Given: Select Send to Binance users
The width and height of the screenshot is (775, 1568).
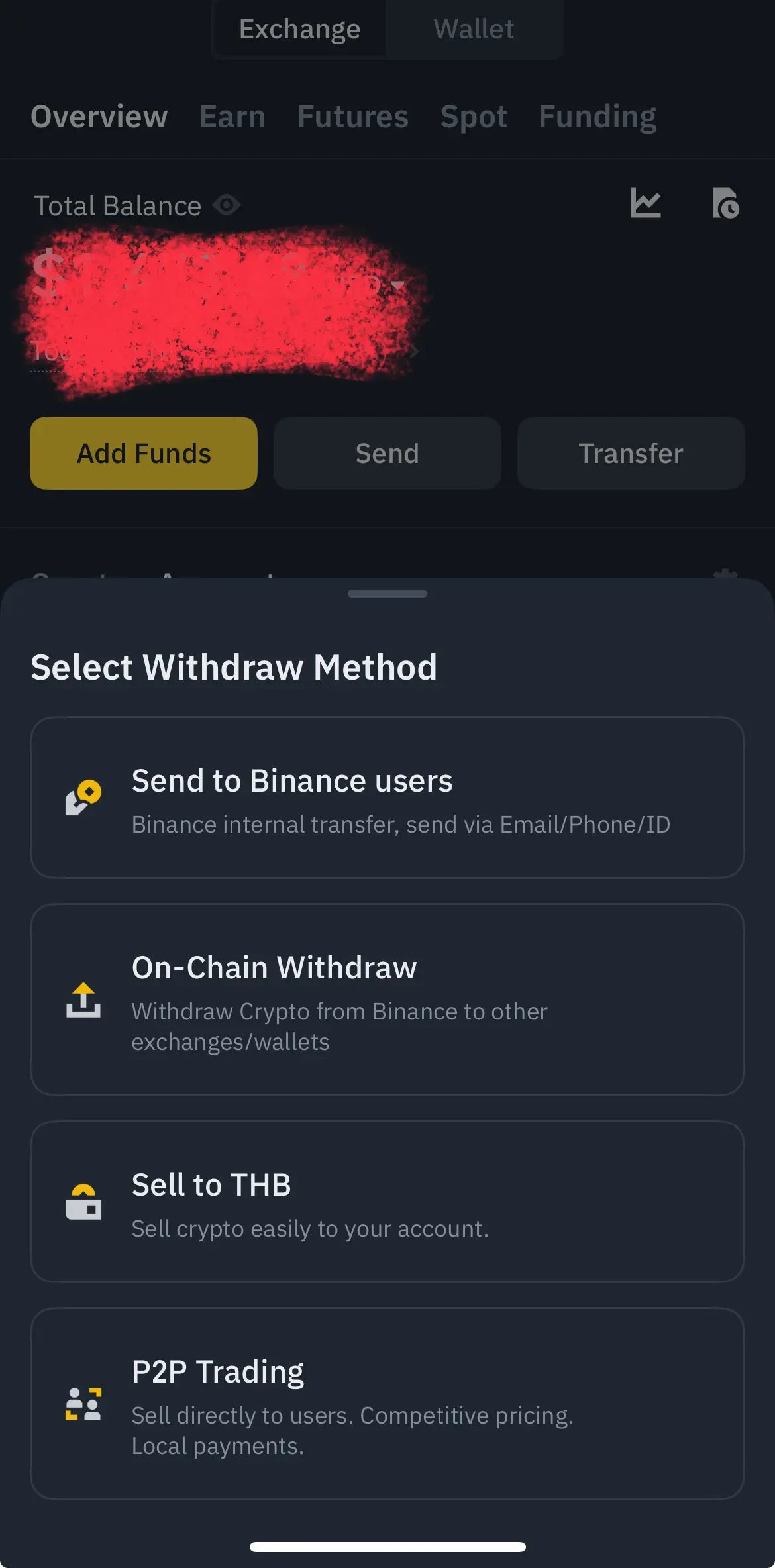Looking at the screenshot, I should pyautogui.click(x=387, y=798).
